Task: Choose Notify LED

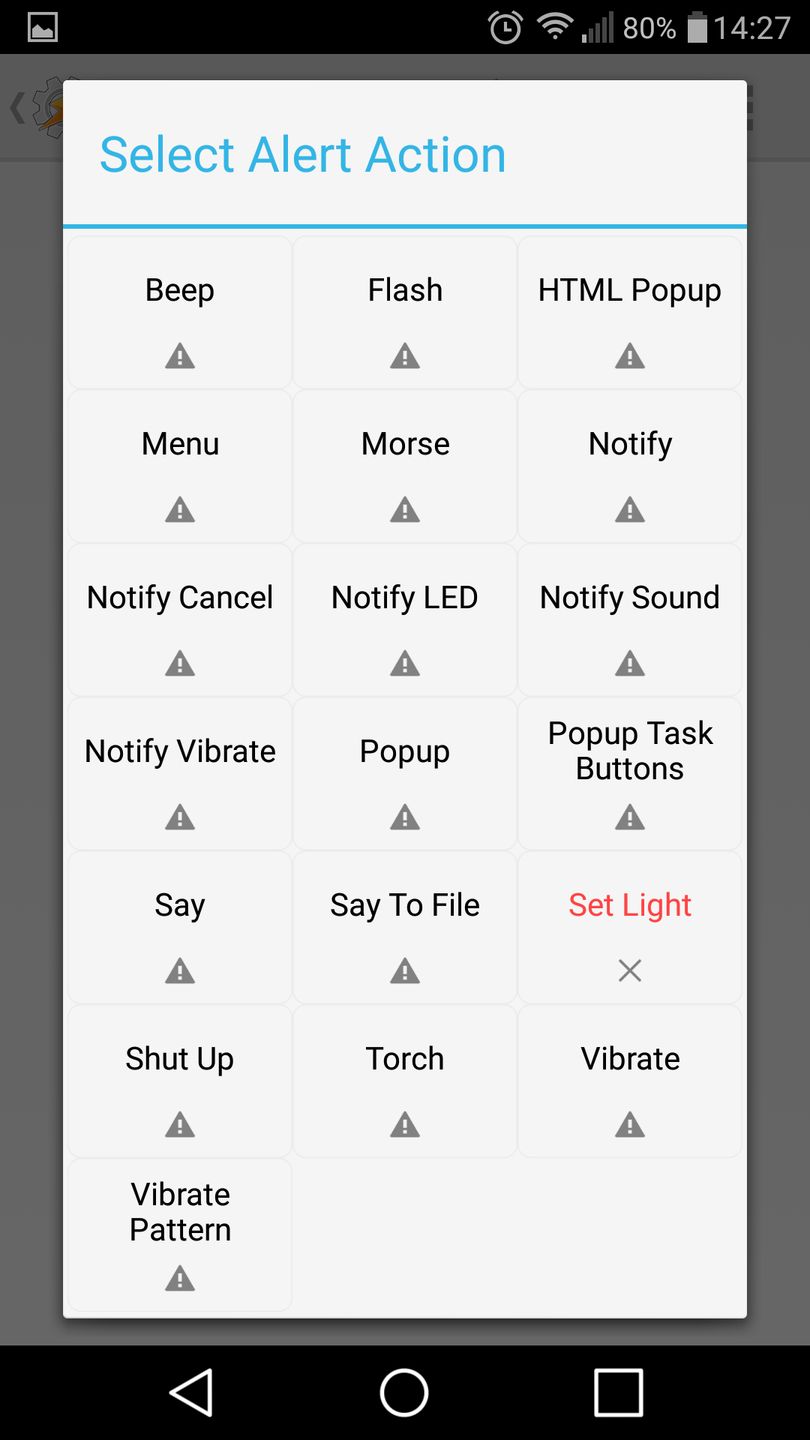Action: 405,620
